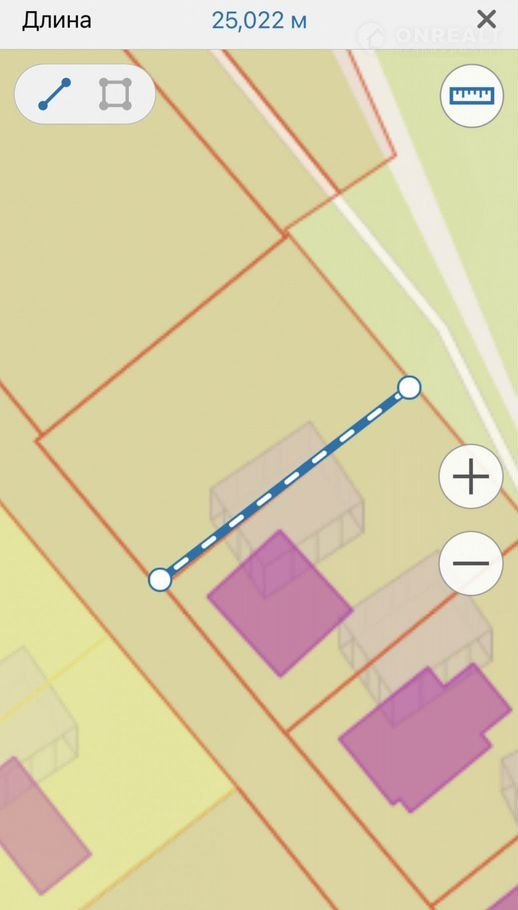The width and height of the screenshot is (518, 910).
Task: Close the length measurement panel
Action: [486, 20]
